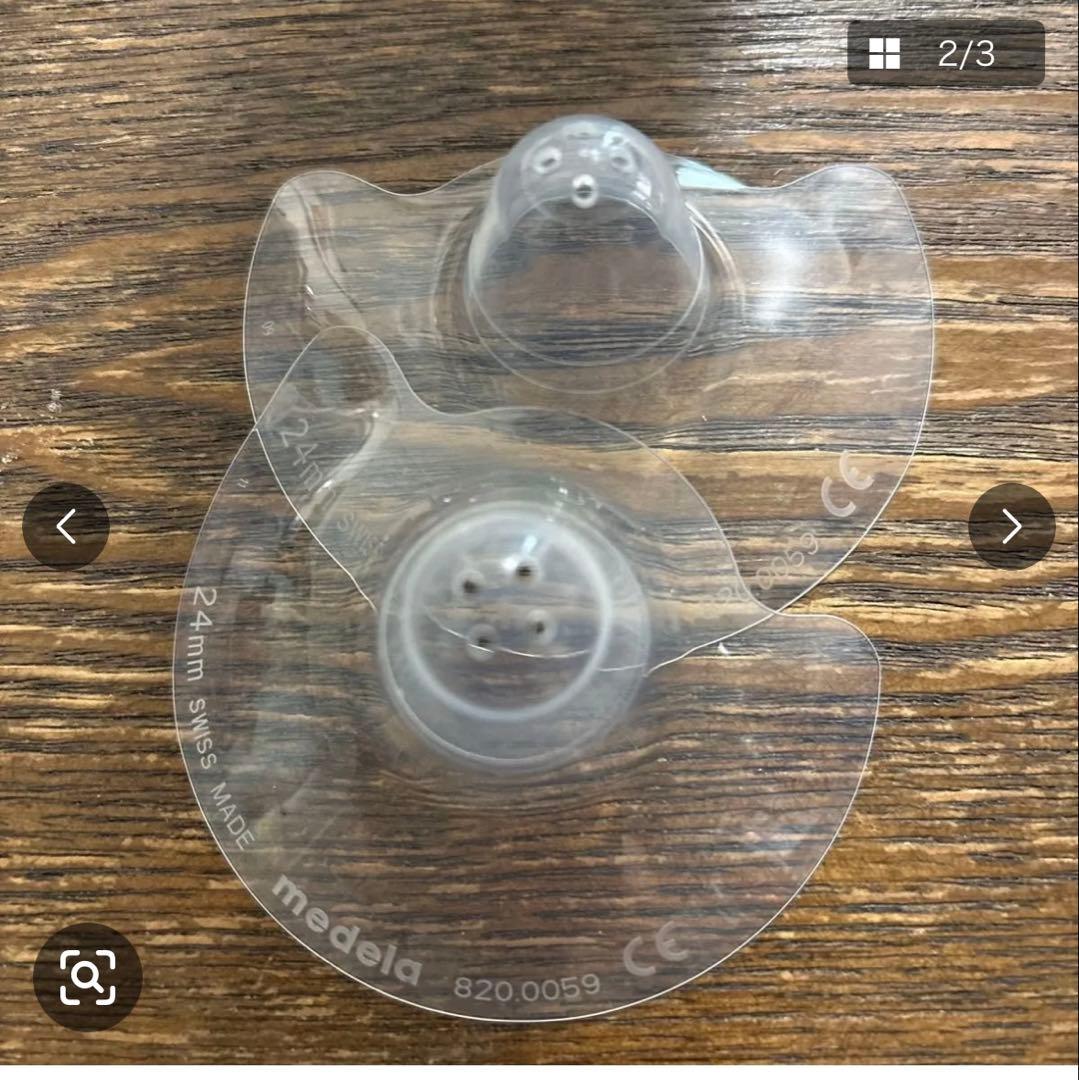Go to the previous product photo
Image resolution: width=1079 pixels, height=1080 pixels.
66,526
